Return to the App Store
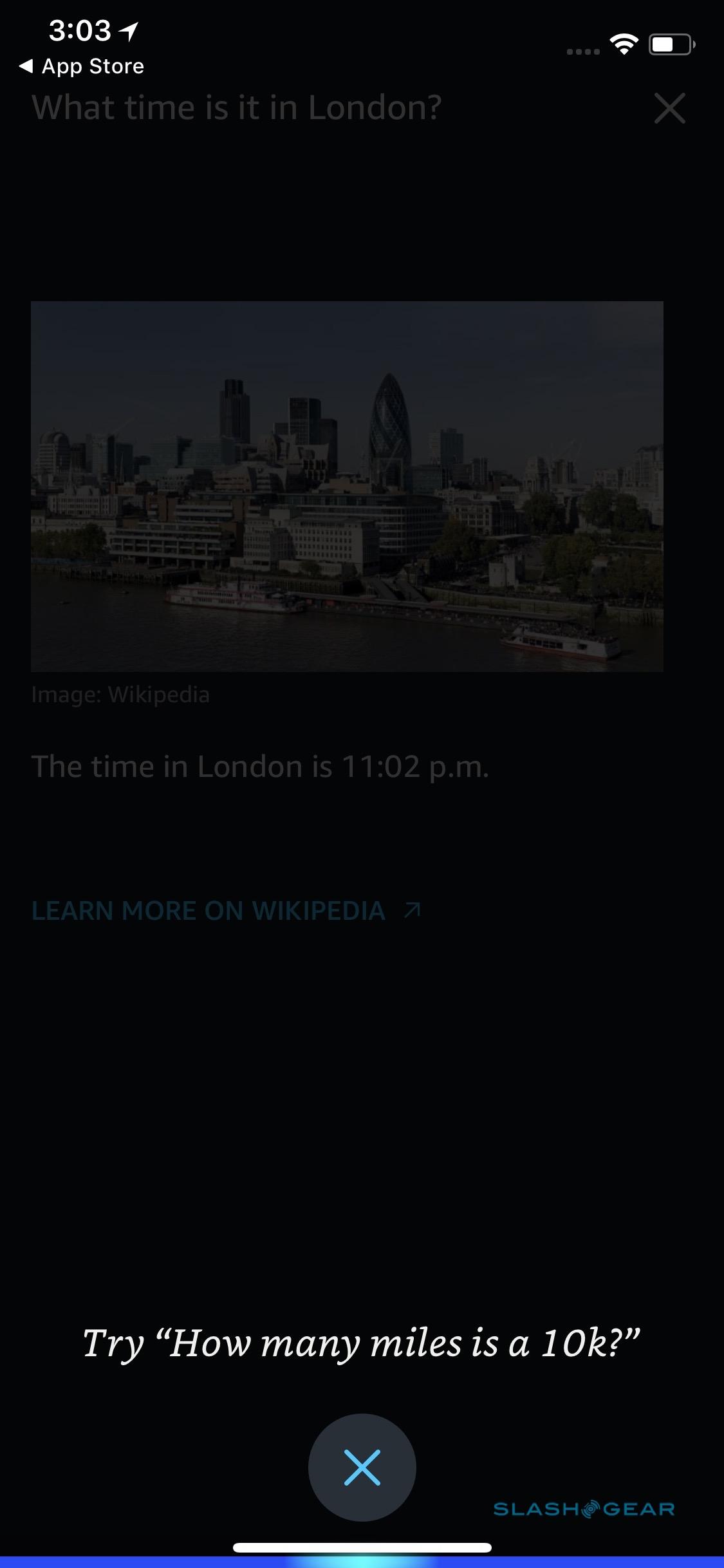 point(82,66)
